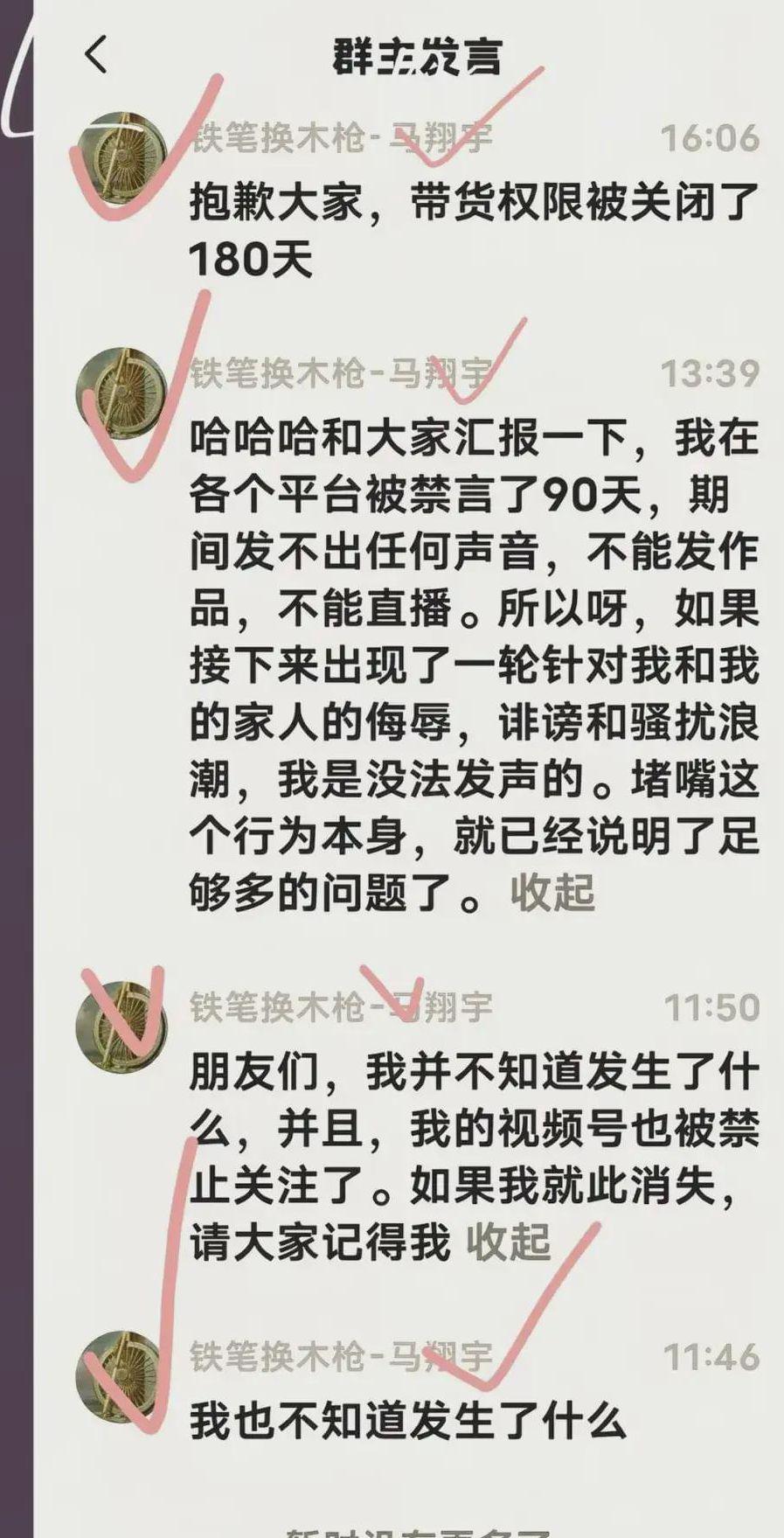Image resolution: width=784 pixels, height=1538 pixels.
Task: Go back from the 群主发言 page
Action: [x=97, y=55]
